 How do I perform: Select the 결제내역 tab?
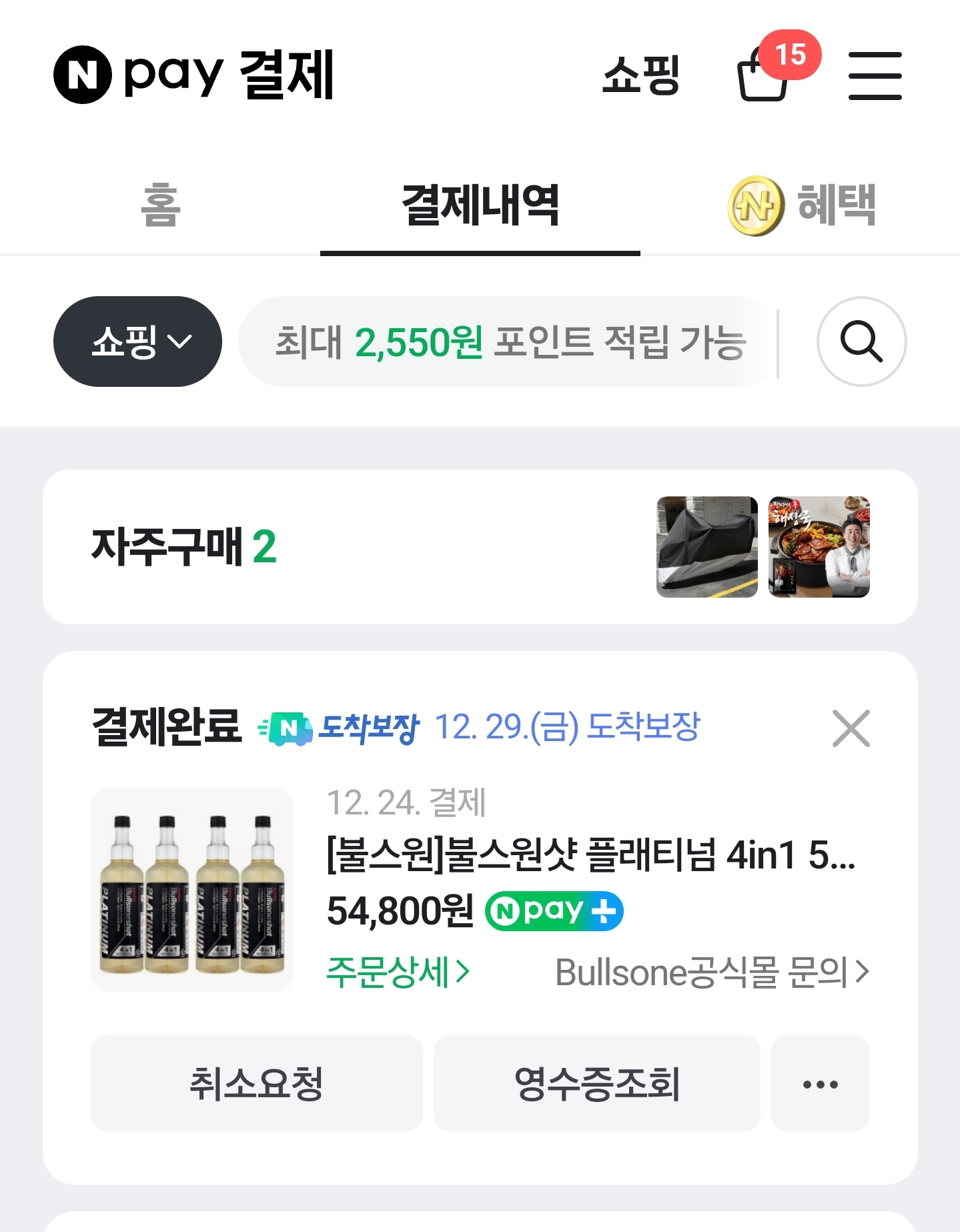point(480,205)
